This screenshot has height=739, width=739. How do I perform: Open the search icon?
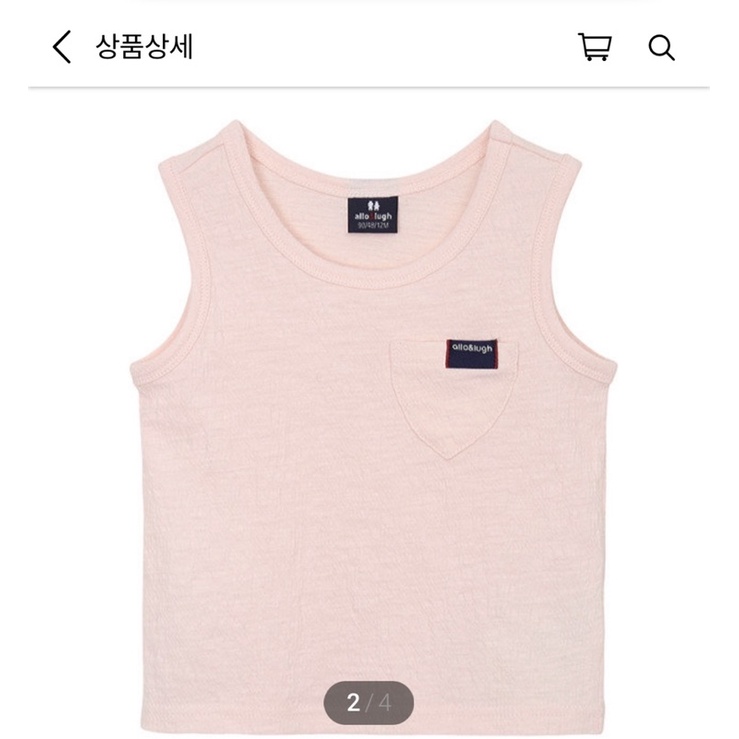coord(661,47)
